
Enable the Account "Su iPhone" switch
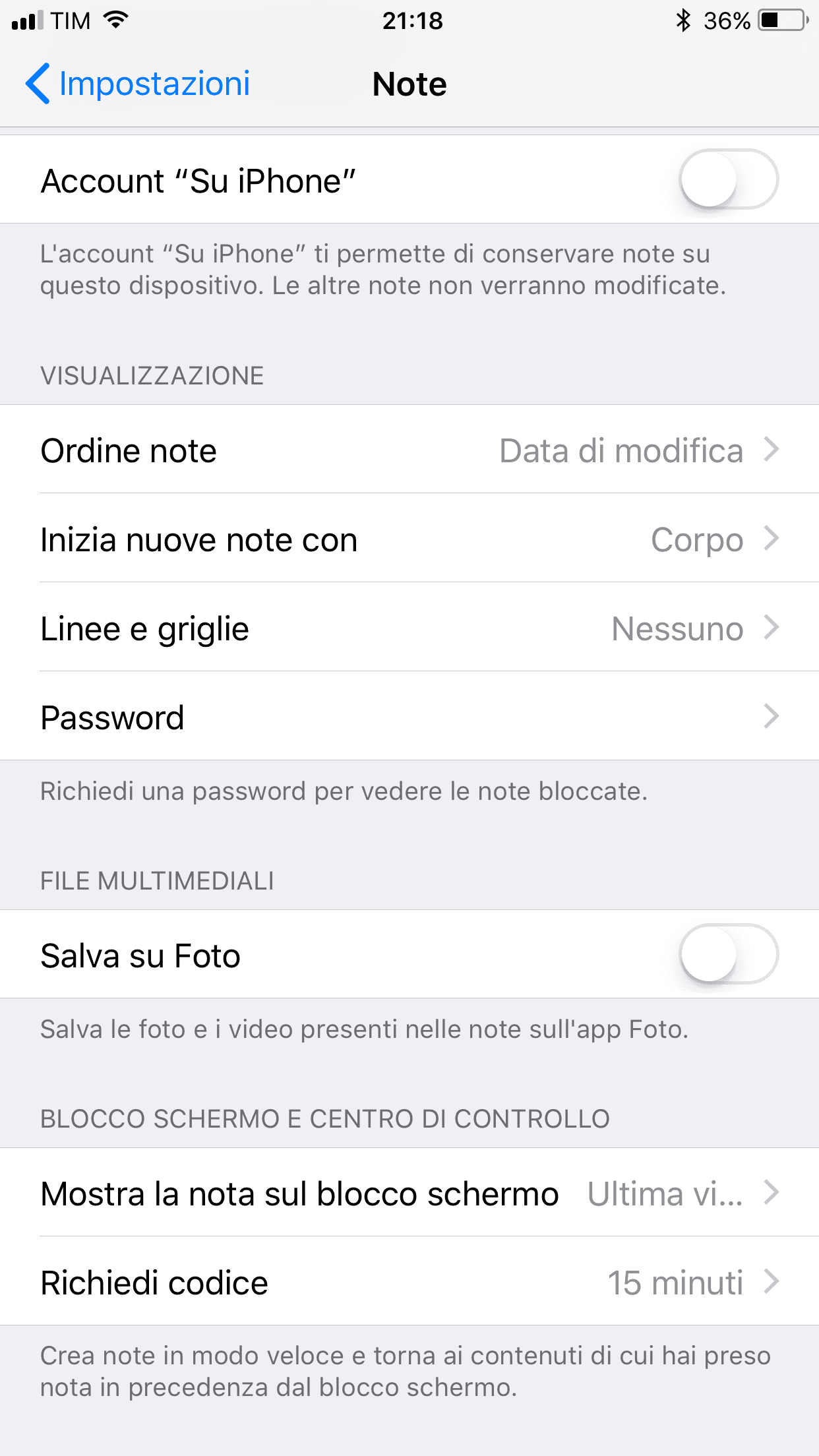(x=729, y=179)
